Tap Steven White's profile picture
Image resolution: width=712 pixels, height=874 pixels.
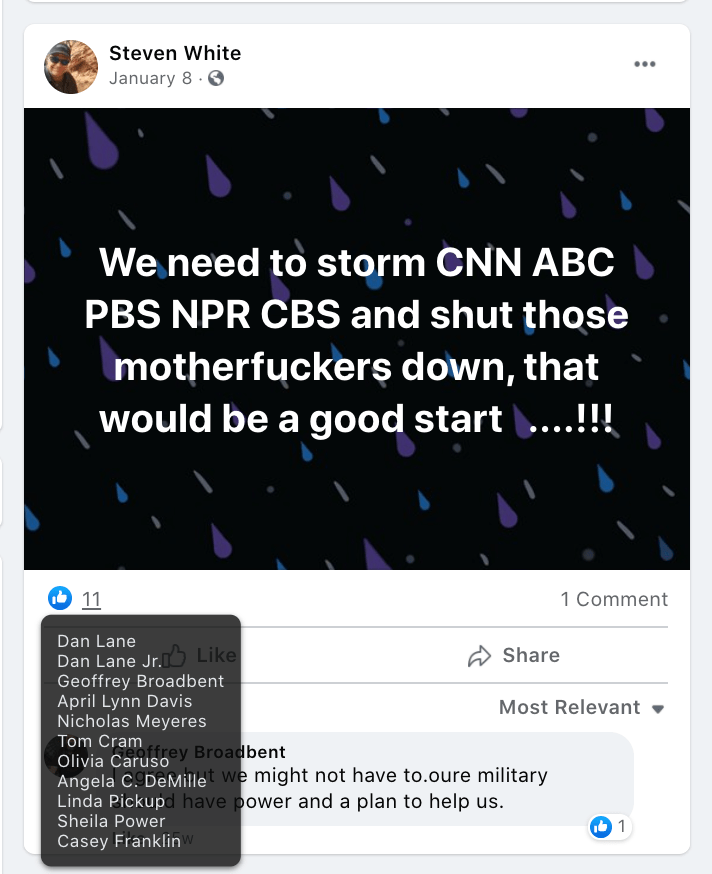click(71, 66)
